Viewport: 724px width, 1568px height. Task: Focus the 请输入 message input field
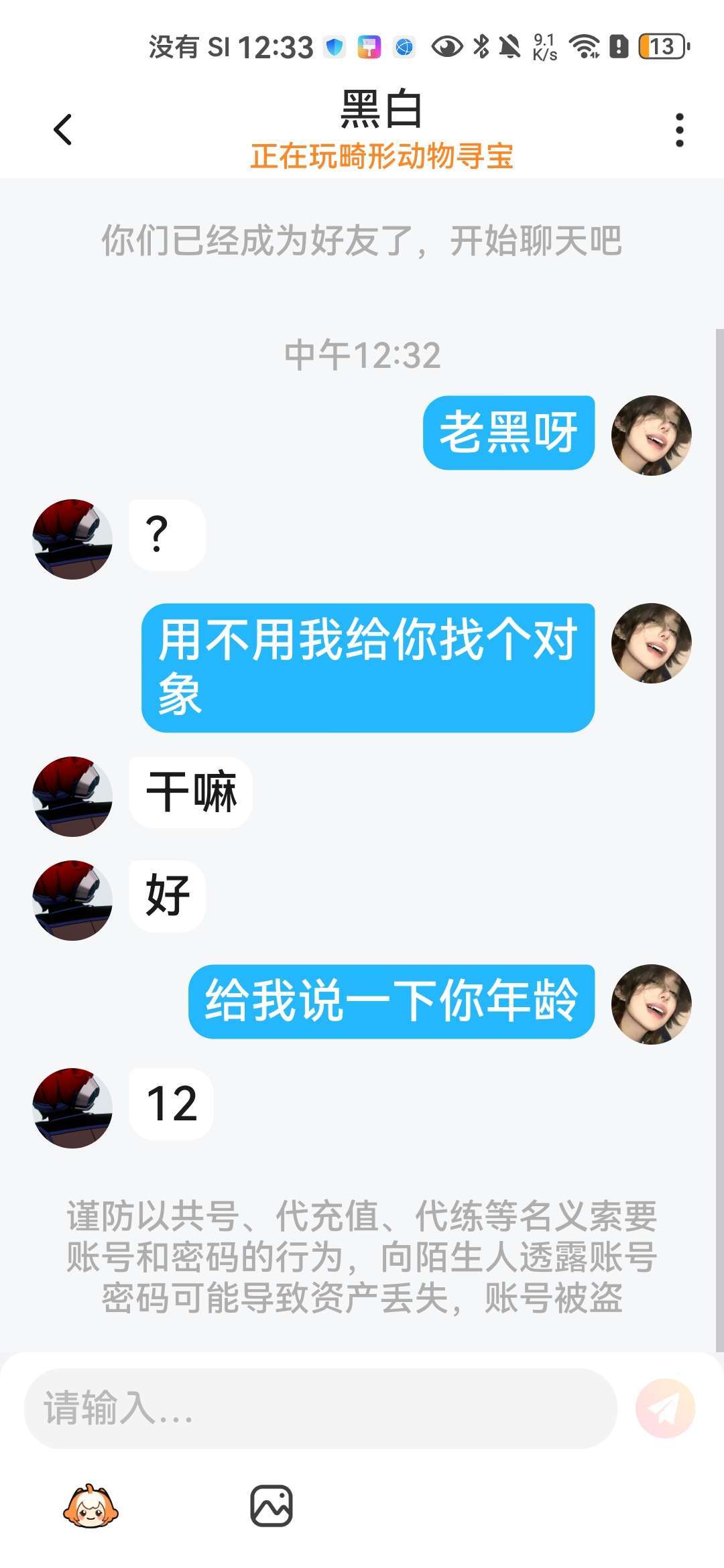[x=320, y=1408]
